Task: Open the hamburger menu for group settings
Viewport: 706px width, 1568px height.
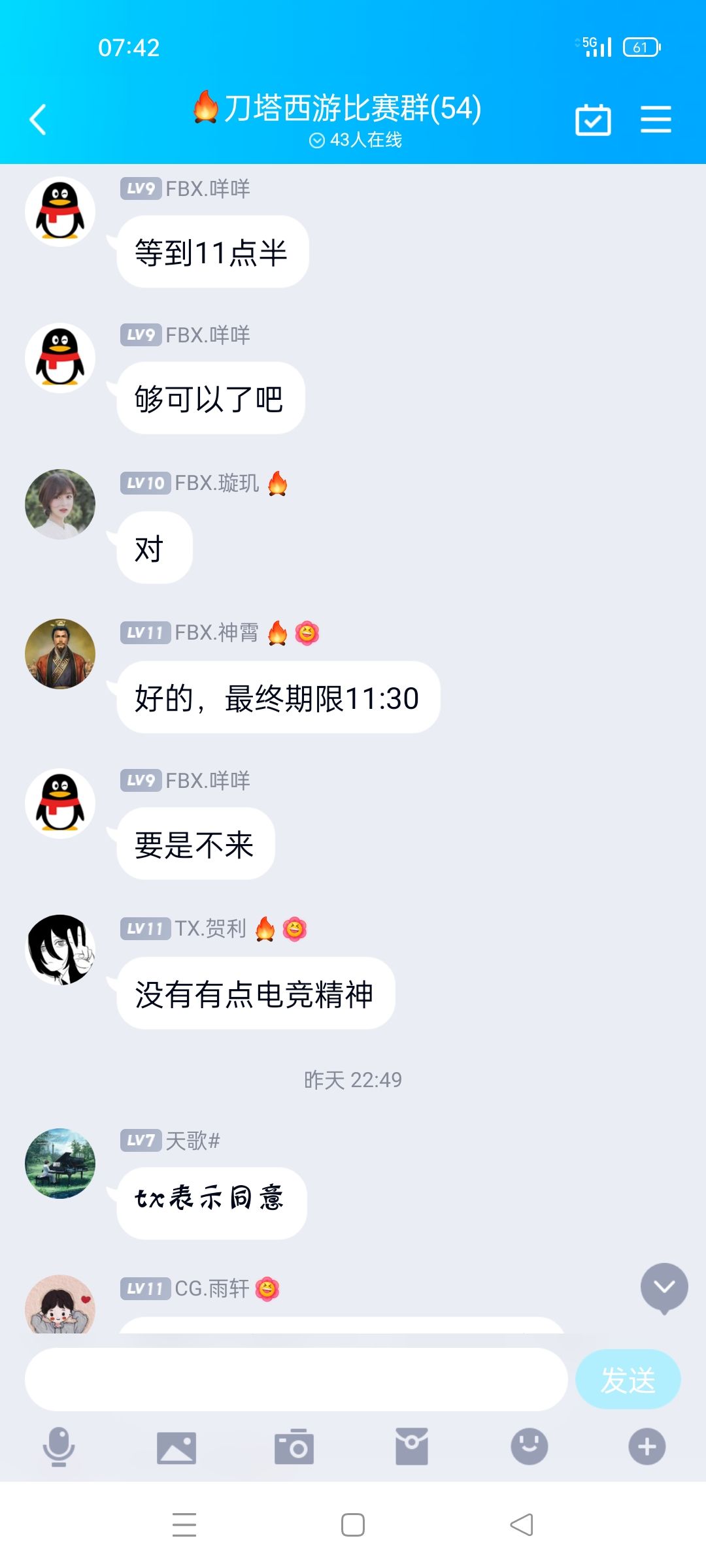Action: tap(657, 119)
